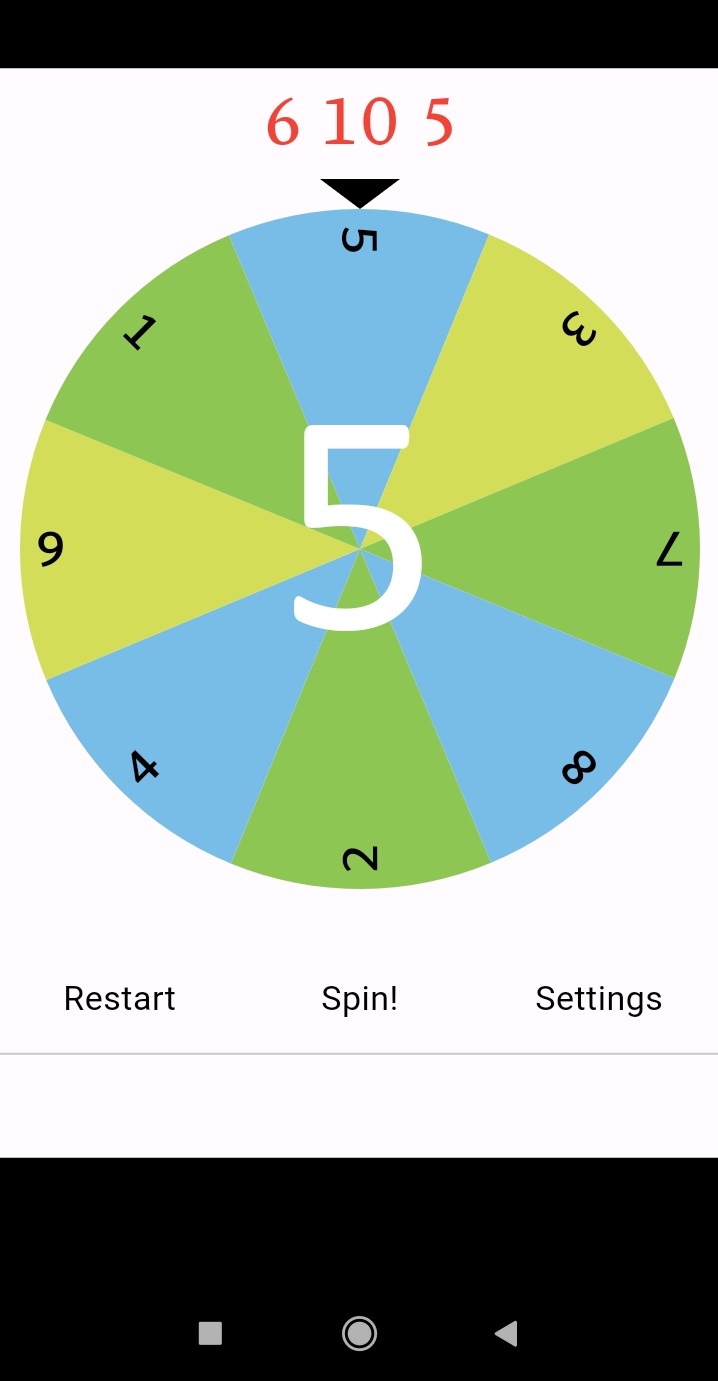Tap Spin! to spin the wheel
718x1381 pixels.
click(359, 998)
